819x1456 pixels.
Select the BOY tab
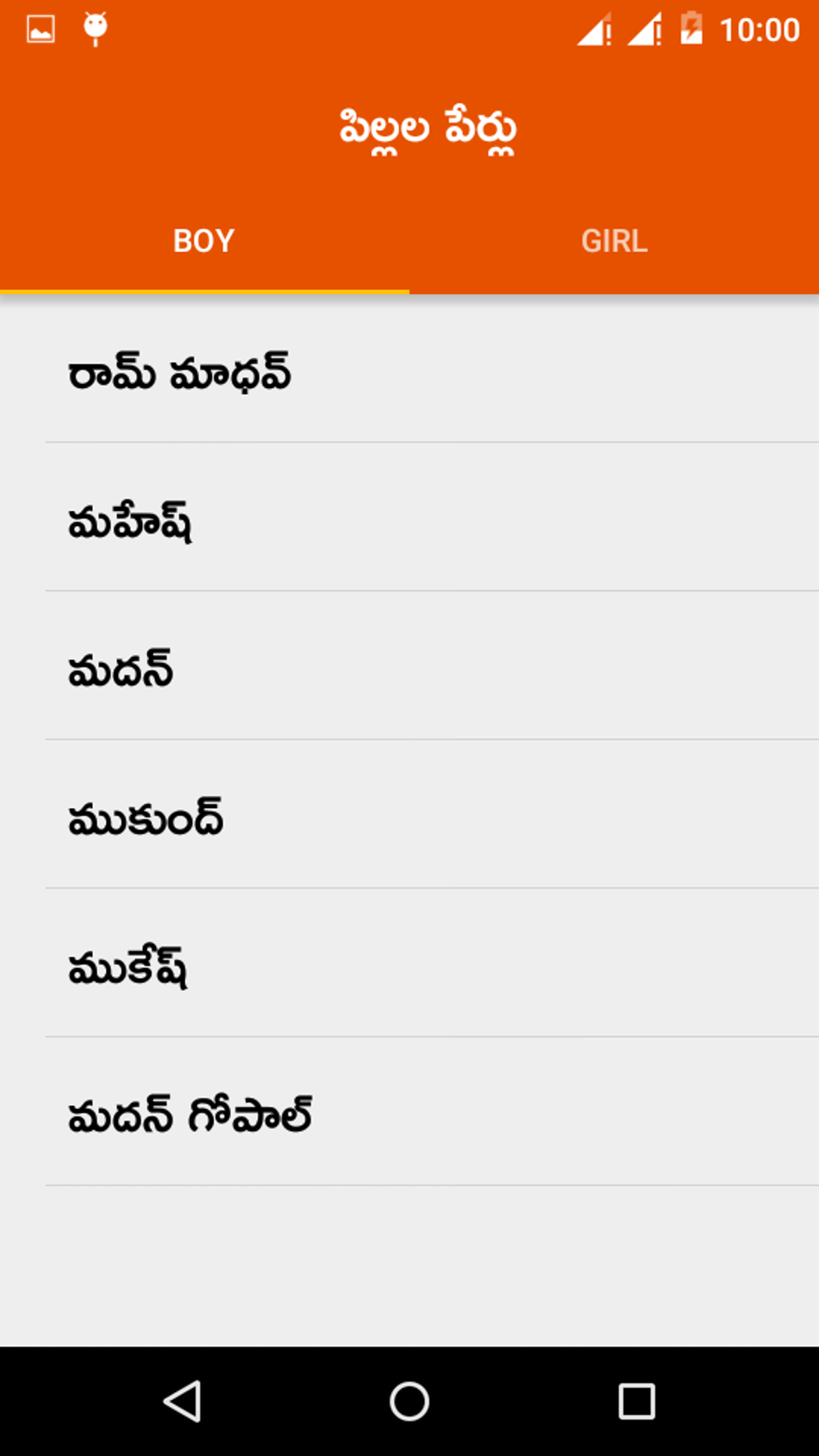(x=204, y=241)
